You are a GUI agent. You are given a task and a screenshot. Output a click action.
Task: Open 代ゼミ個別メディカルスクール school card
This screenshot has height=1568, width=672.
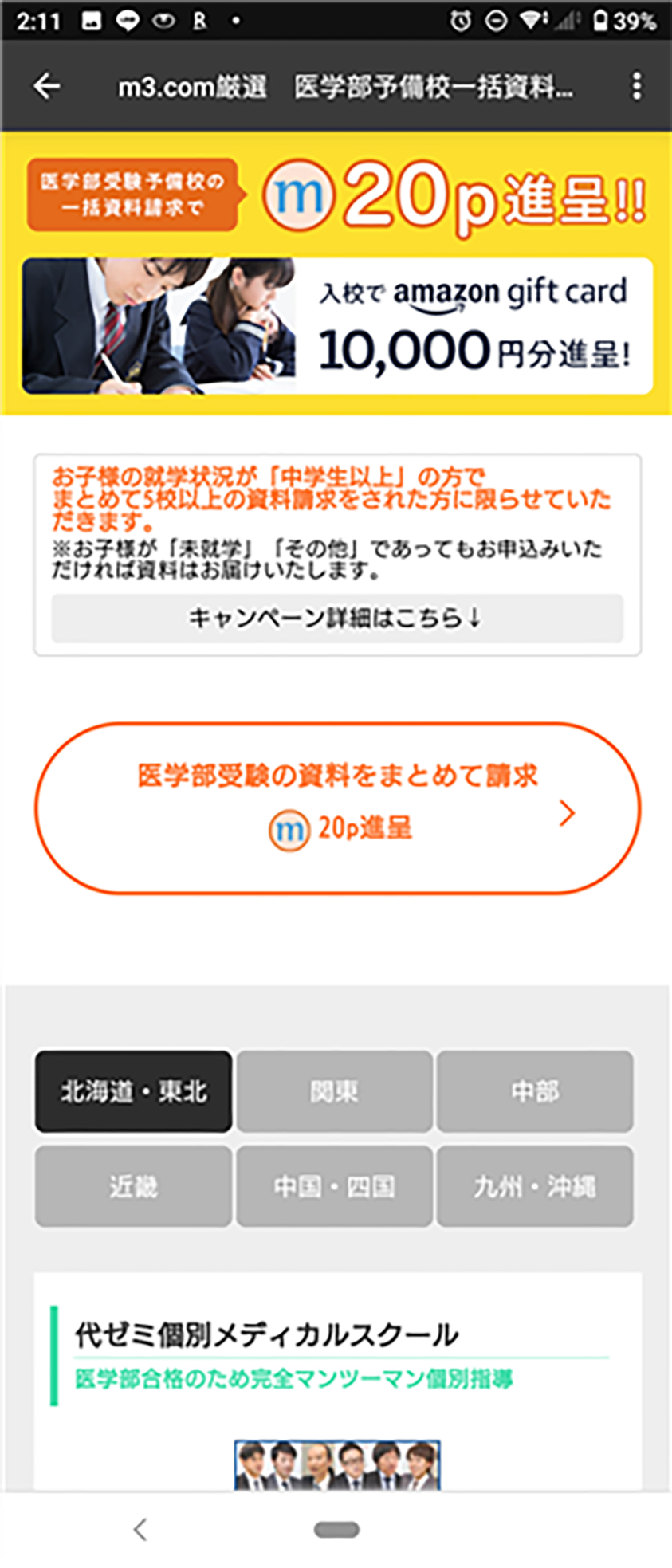click(266, 1334)
